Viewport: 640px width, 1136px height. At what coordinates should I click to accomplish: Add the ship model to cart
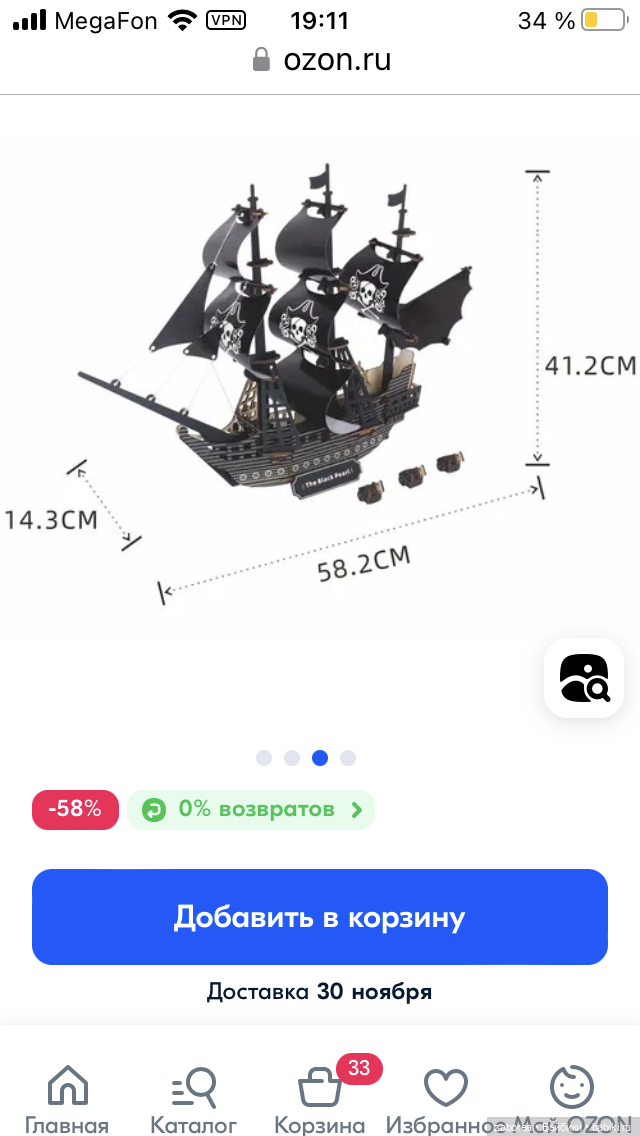[x=320, y=916]
